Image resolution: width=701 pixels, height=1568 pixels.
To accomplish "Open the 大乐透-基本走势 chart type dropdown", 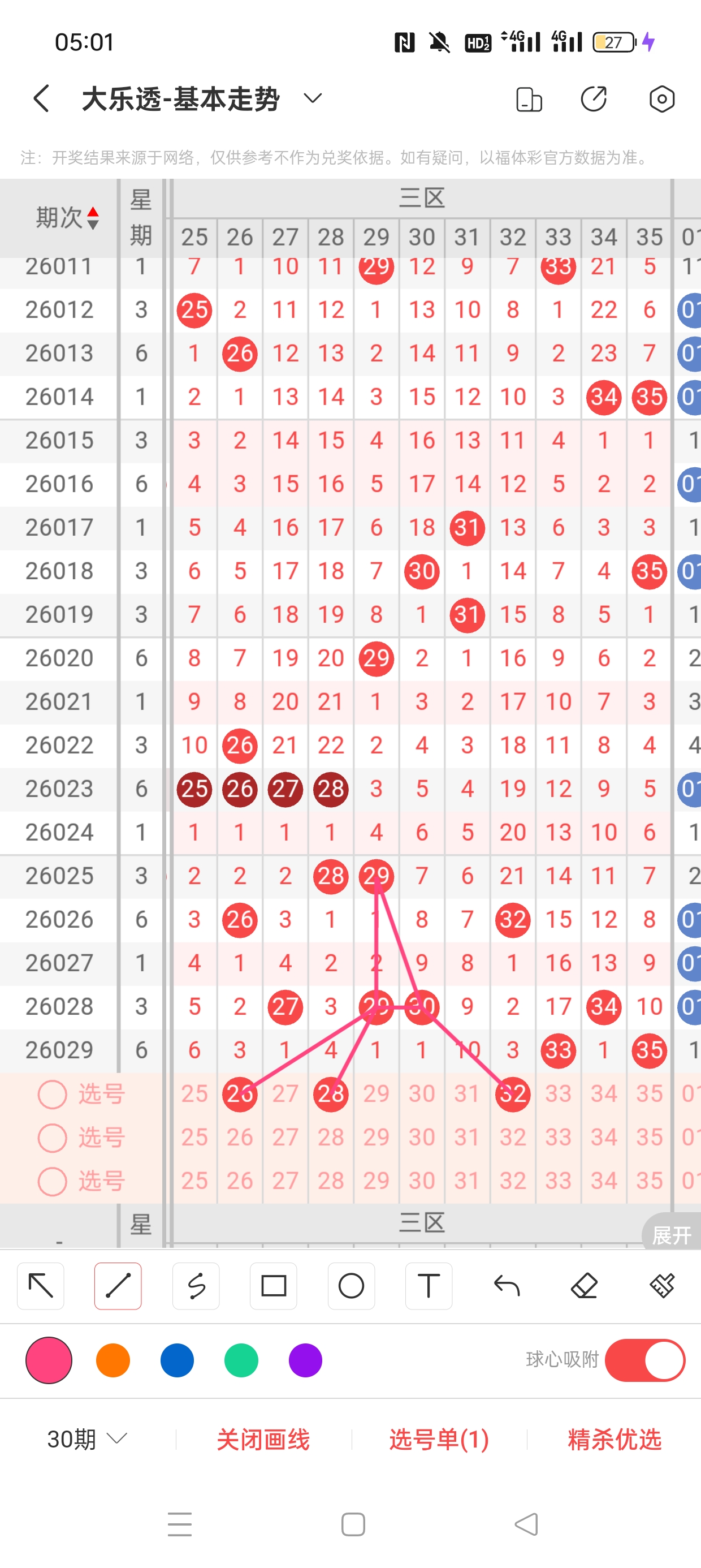I will coord(312,98).
